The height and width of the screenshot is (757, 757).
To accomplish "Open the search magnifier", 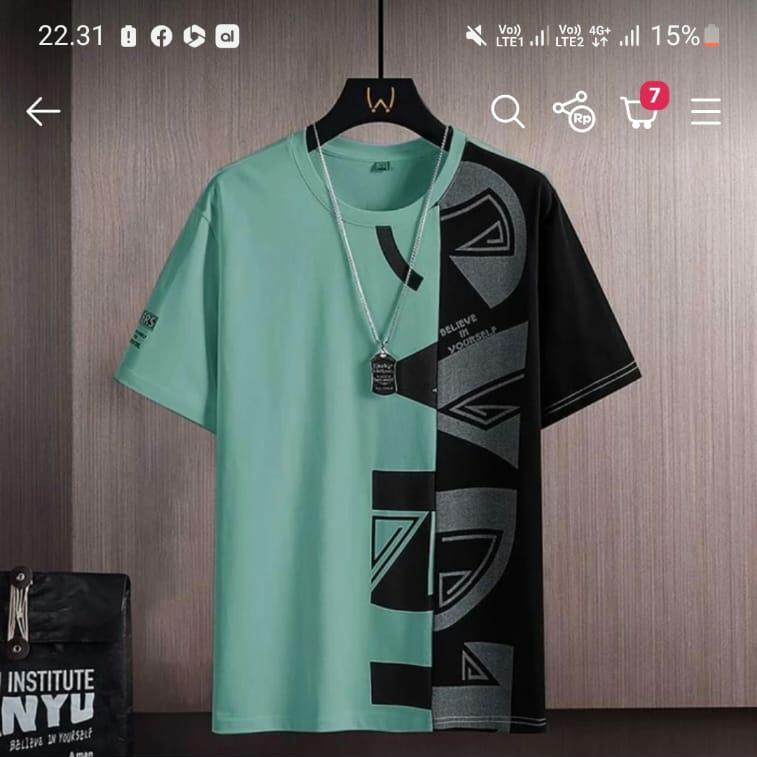I will click(x=507, y=111).
